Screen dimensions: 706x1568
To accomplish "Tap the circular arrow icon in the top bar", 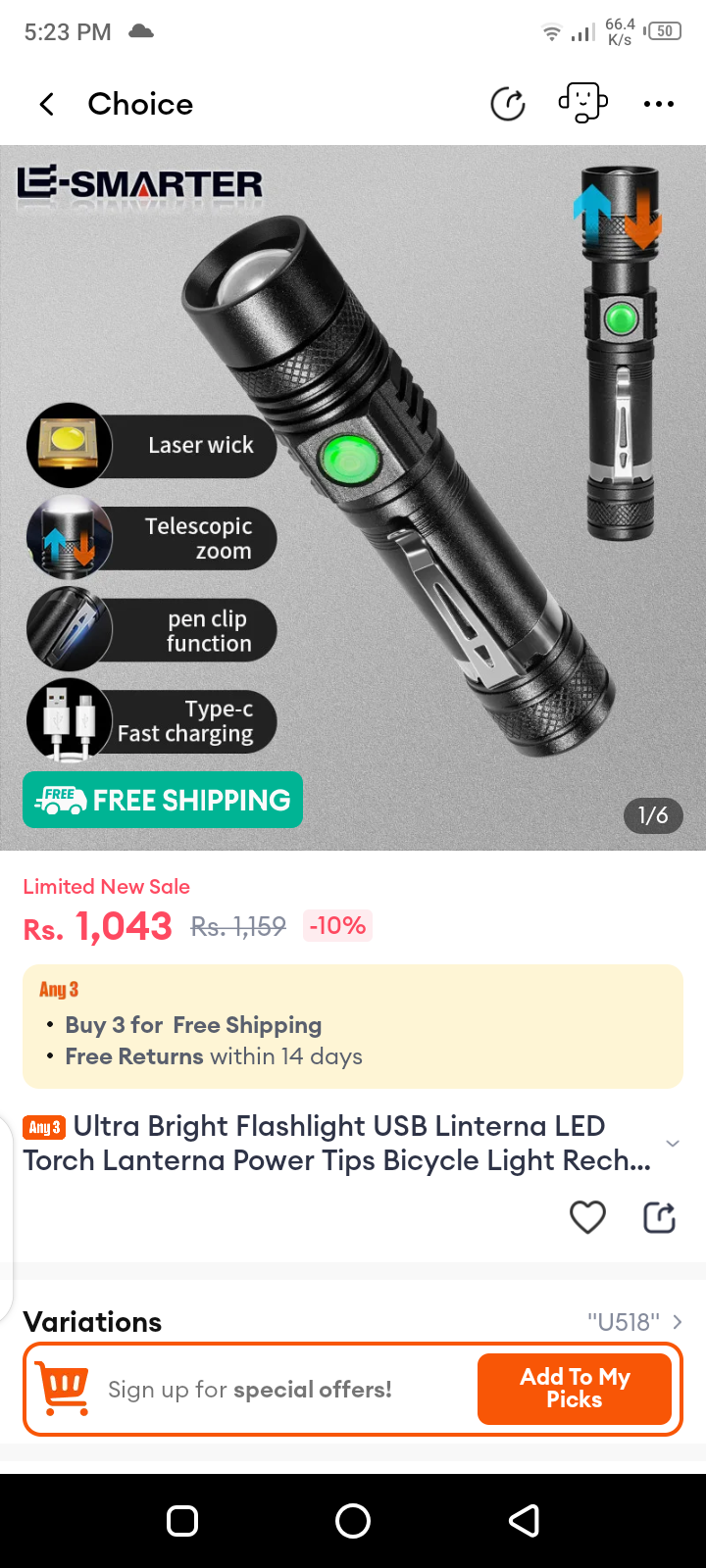I will (508, 104).
